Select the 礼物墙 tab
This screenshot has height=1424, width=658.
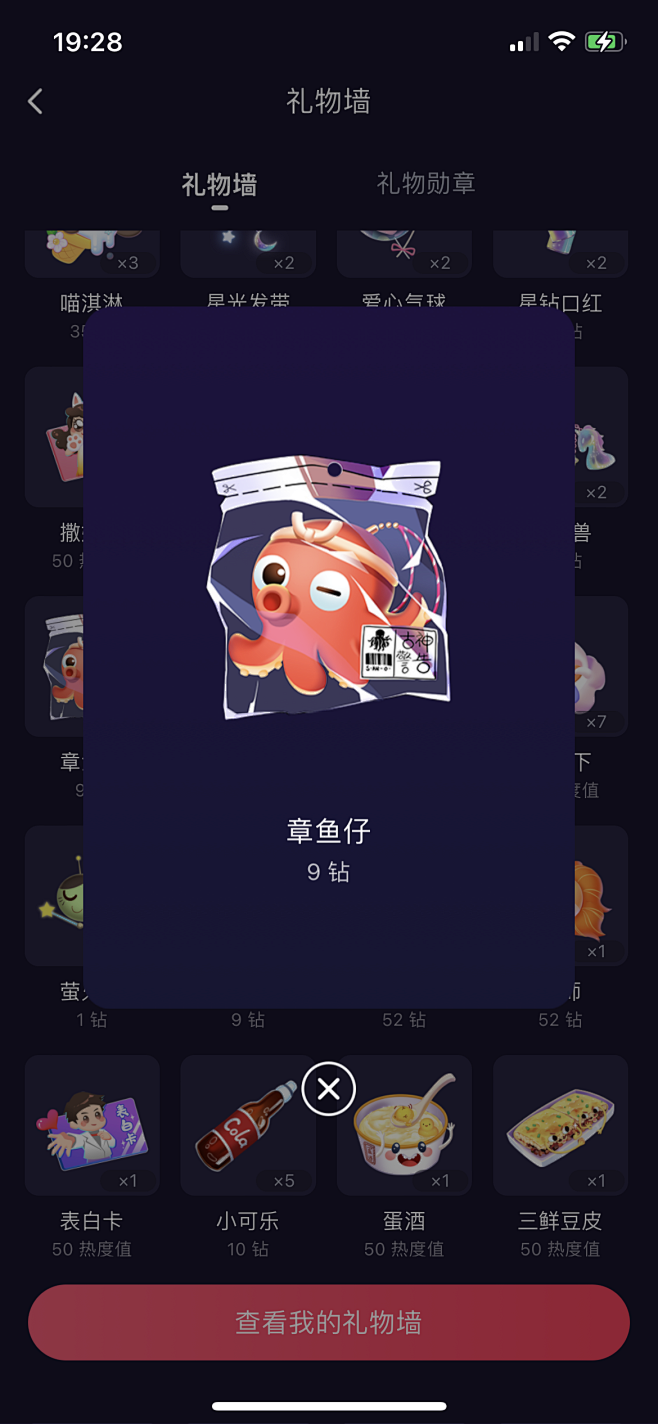pos(219,185)
